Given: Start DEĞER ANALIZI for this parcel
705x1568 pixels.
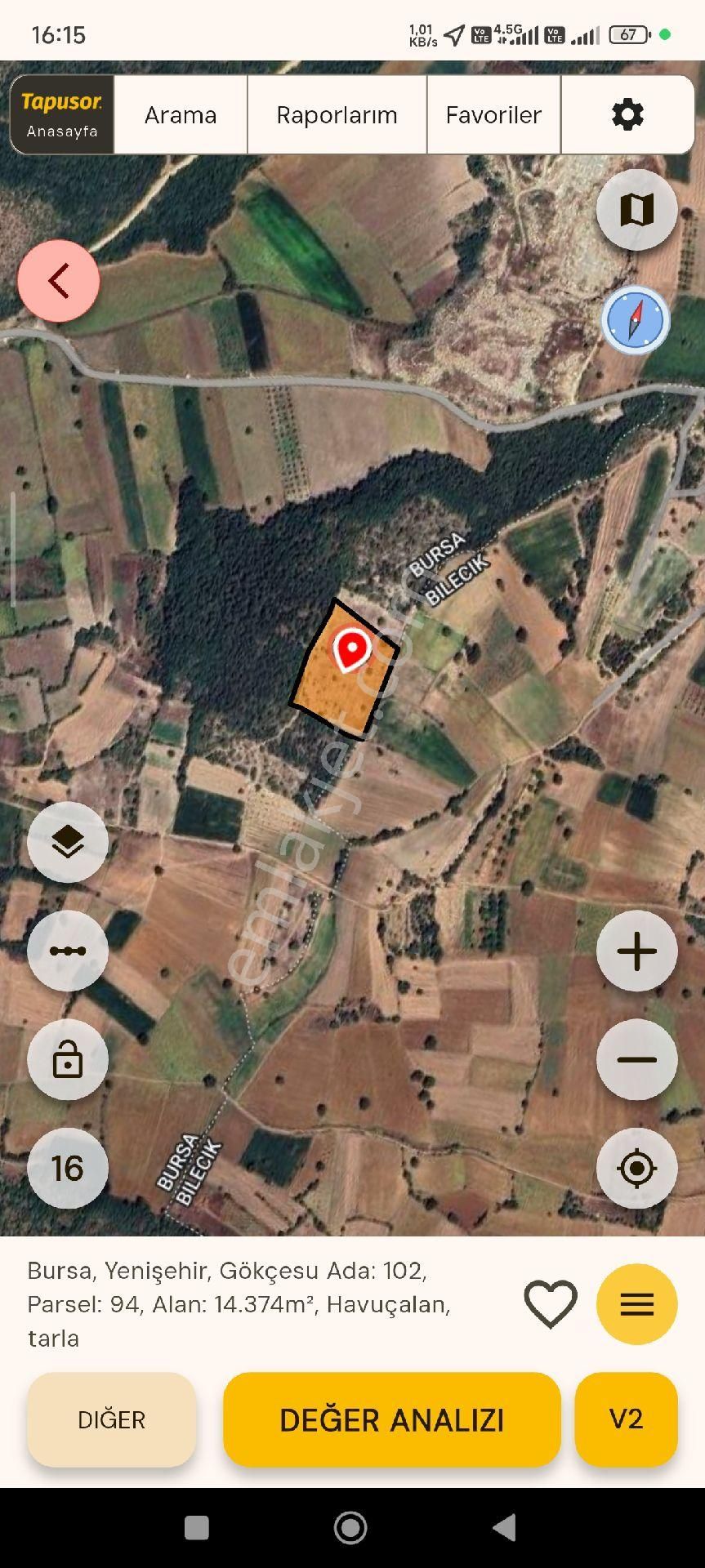Looking at the screenshot, I should (x=391, y=1419).
